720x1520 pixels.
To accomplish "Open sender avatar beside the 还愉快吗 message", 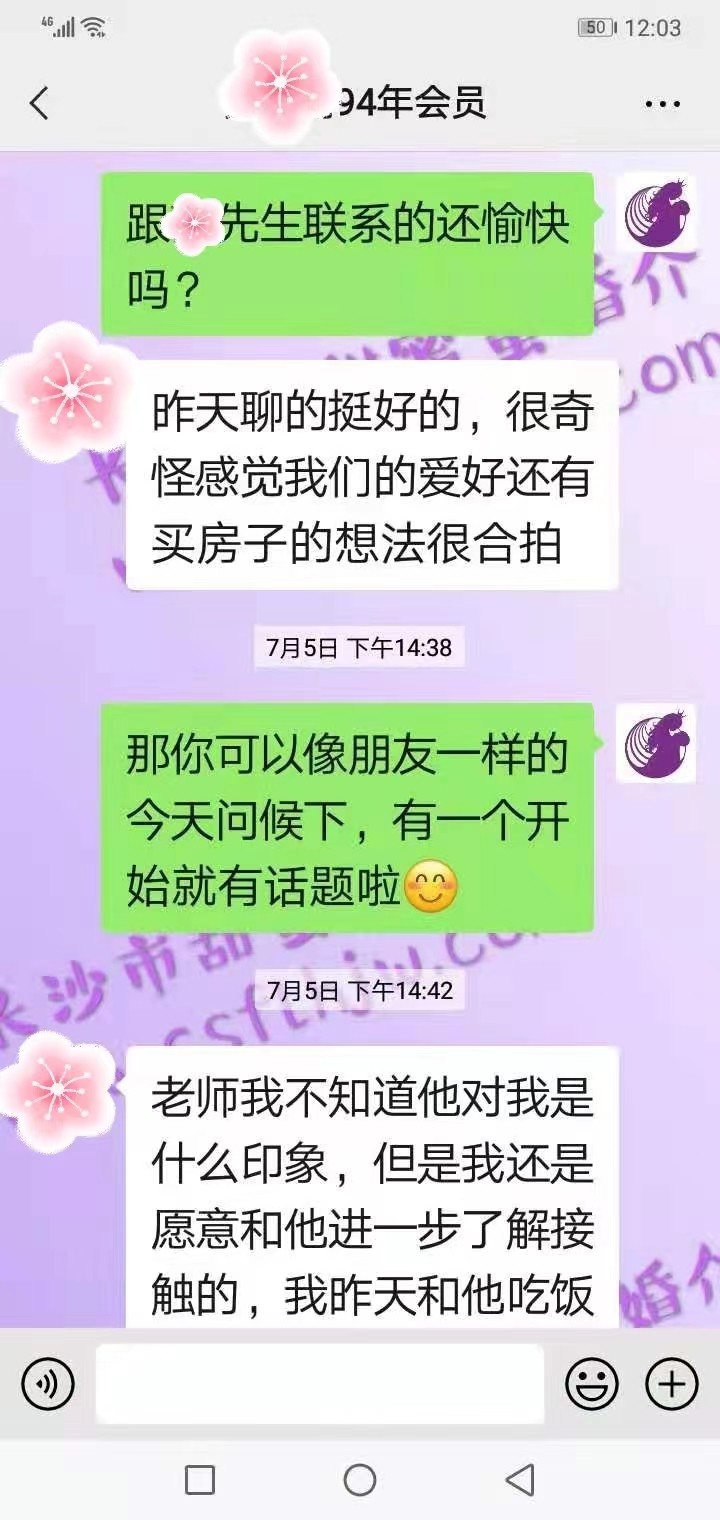I will coord(654,213).
